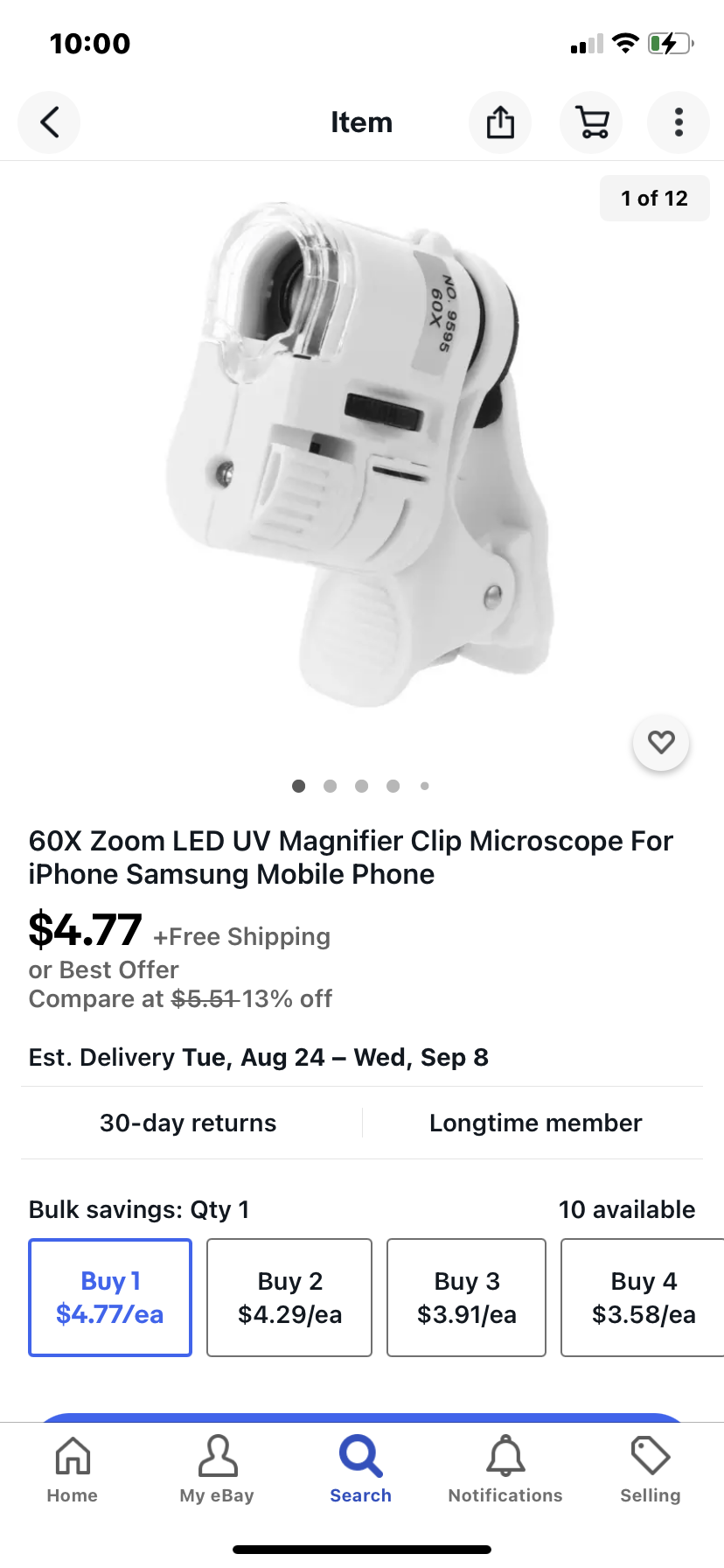Open the Notifications tab

coord(505,1470)
